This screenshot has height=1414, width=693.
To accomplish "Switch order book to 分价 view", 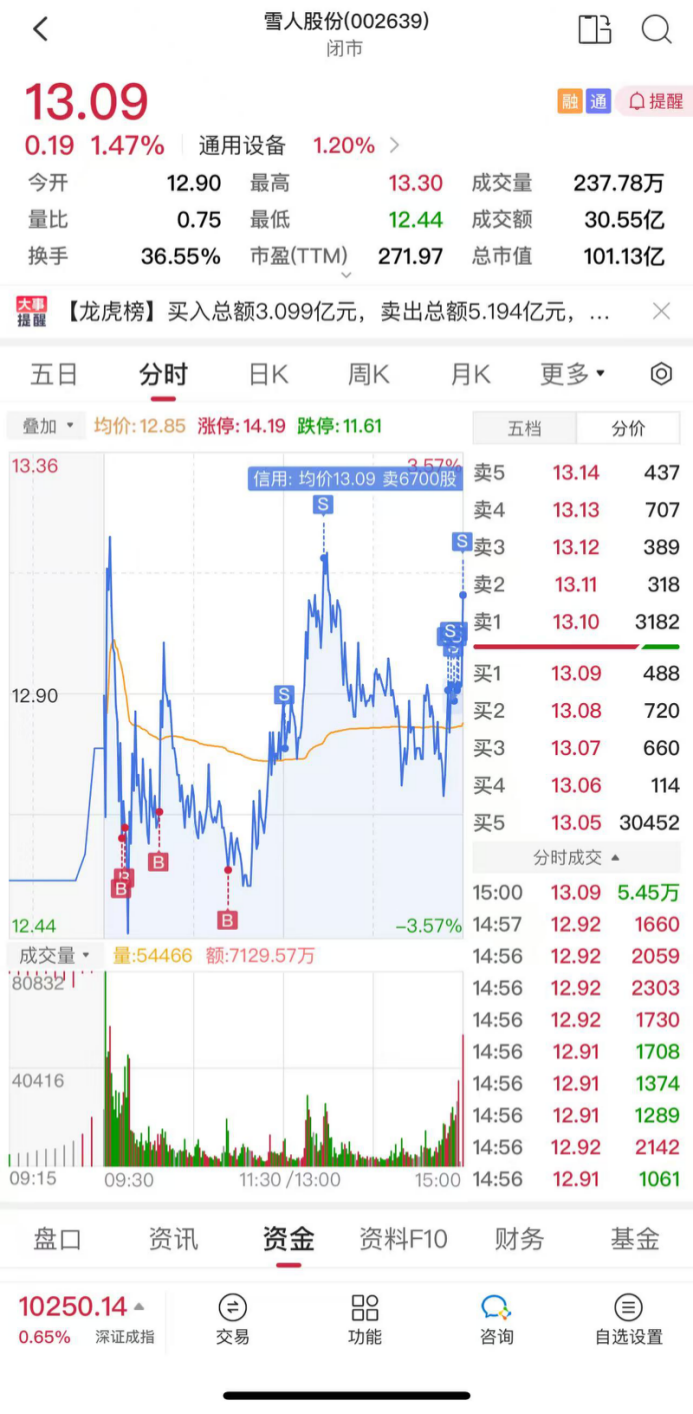I will (x=628, y=429).
